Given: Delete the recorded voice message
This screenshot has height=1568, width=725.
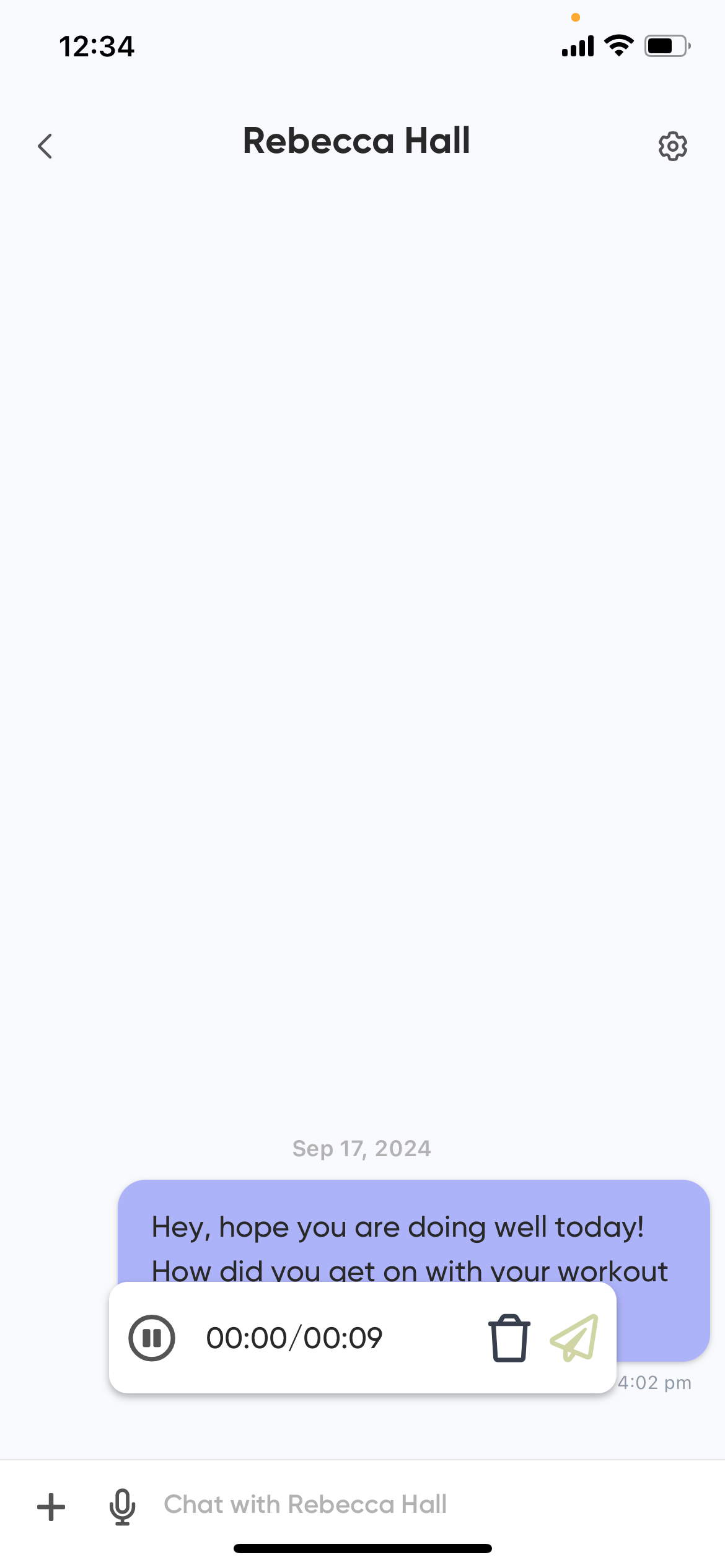Looking at the screenshot, I should point(509,1338).
